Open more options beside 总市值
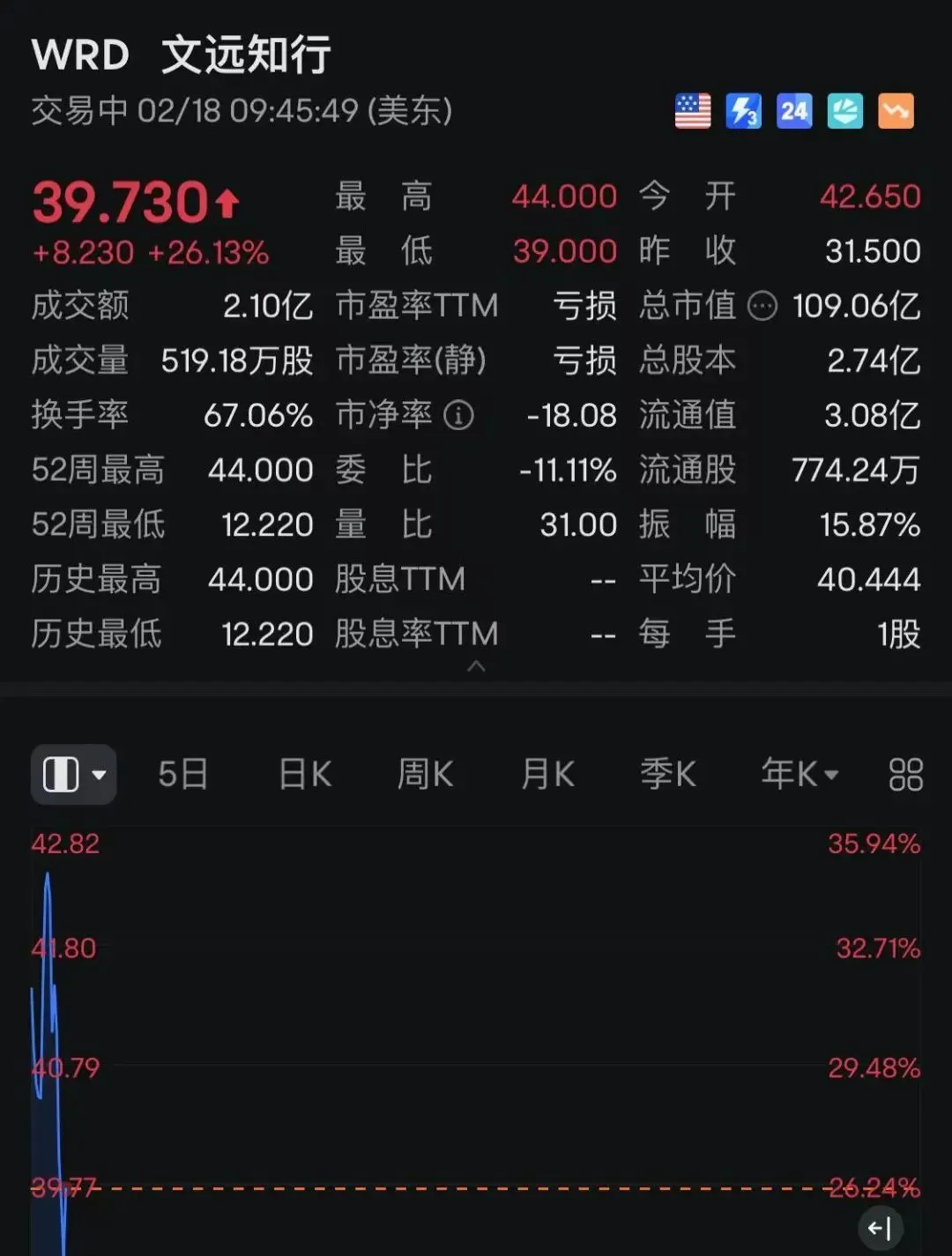 point(762,306)
